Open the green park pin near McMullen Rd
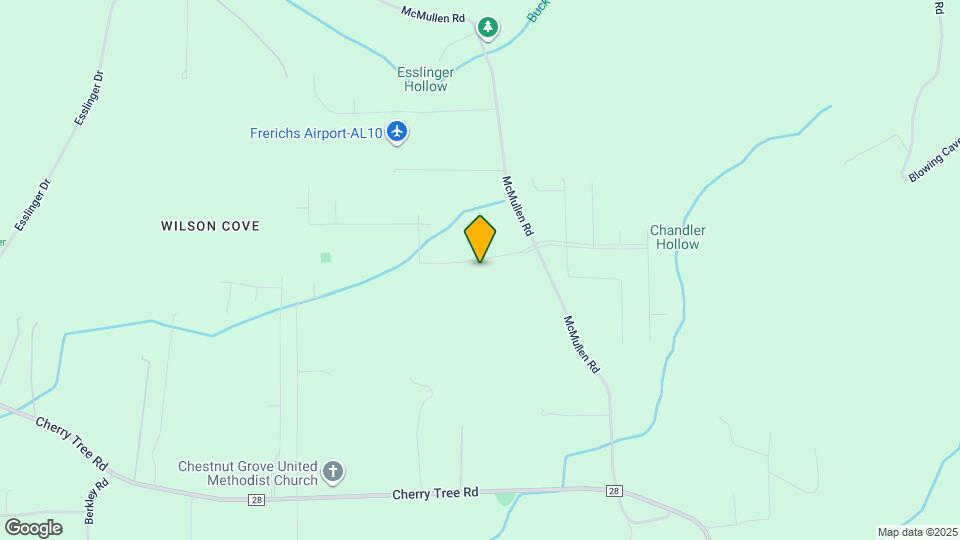 (487, 27)
